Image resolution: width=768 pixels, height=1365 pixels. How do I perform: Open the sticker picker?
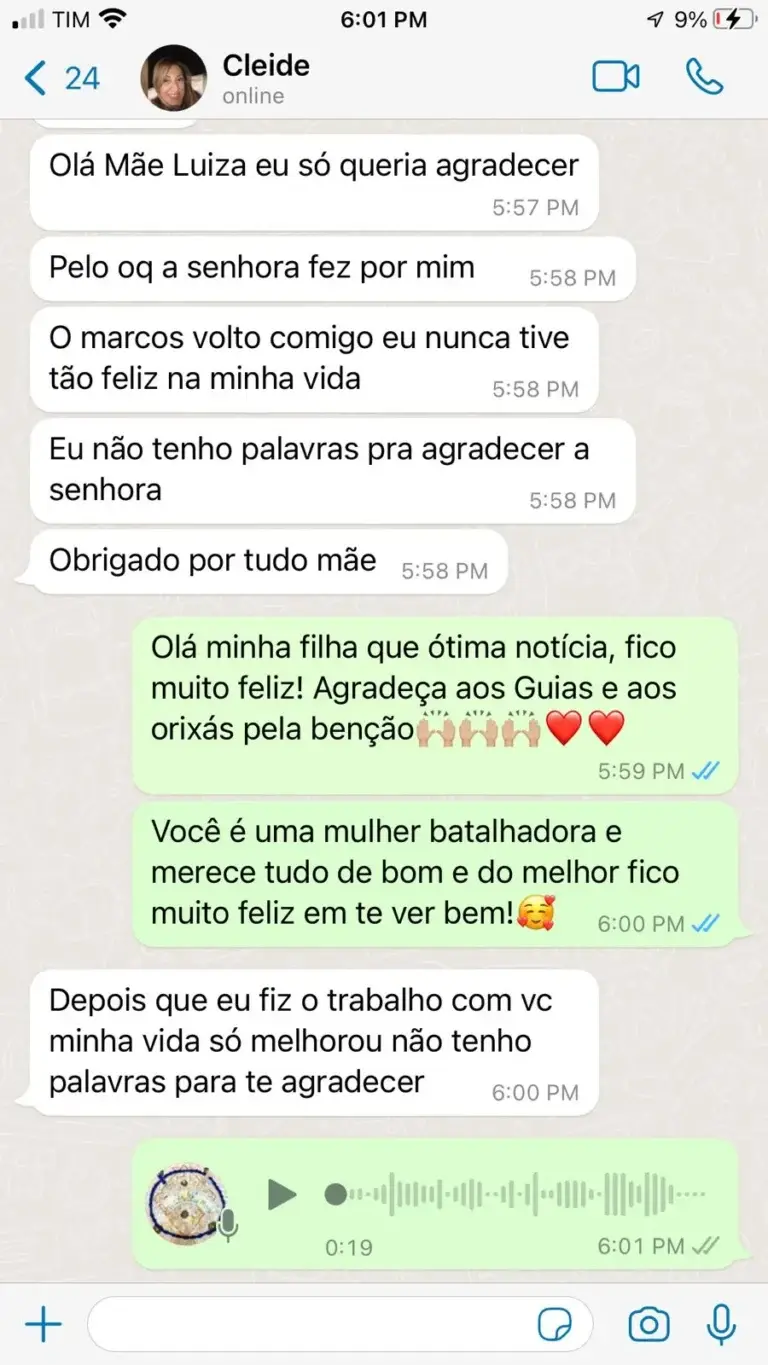[x=555, y=1325]
